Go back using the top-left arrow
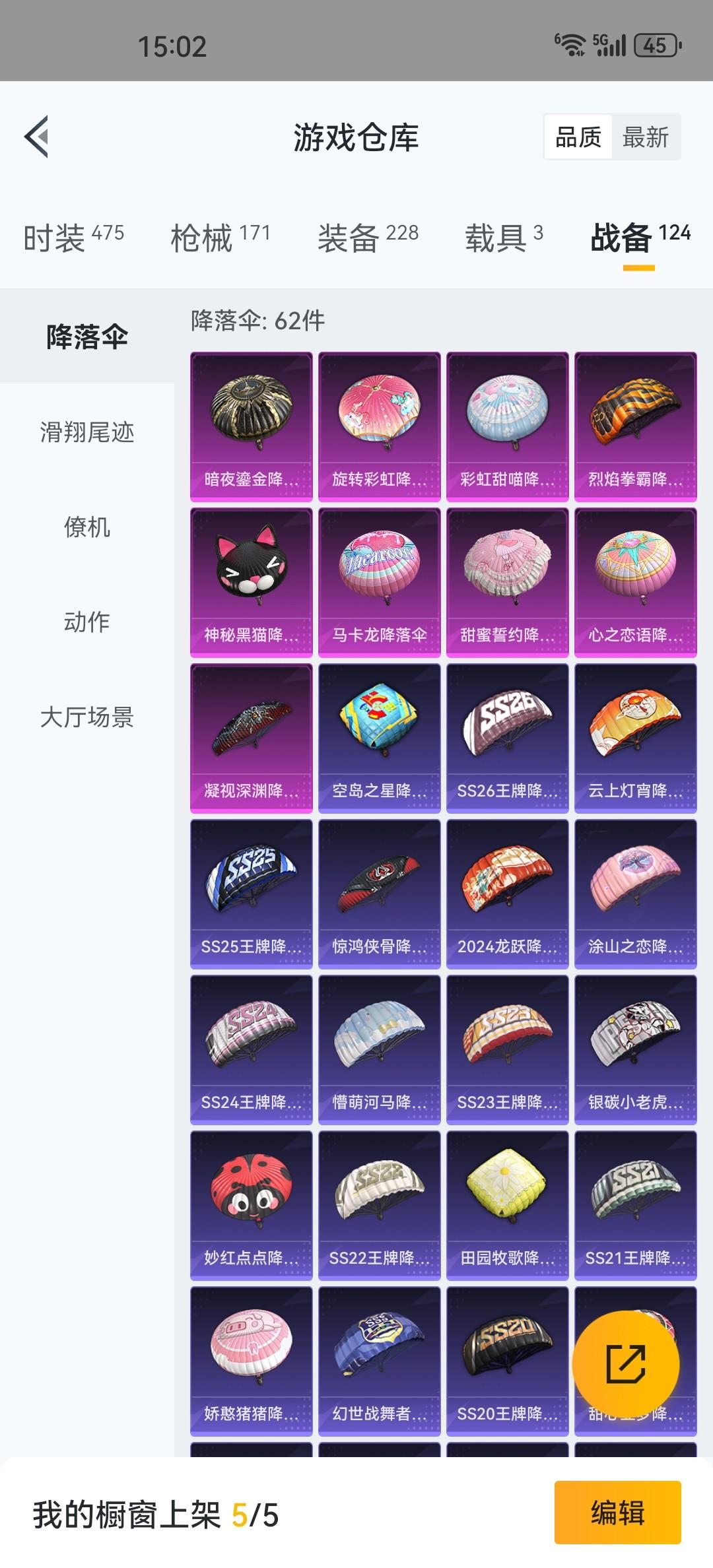This screenshot has width=713, height=1568. 36,137
